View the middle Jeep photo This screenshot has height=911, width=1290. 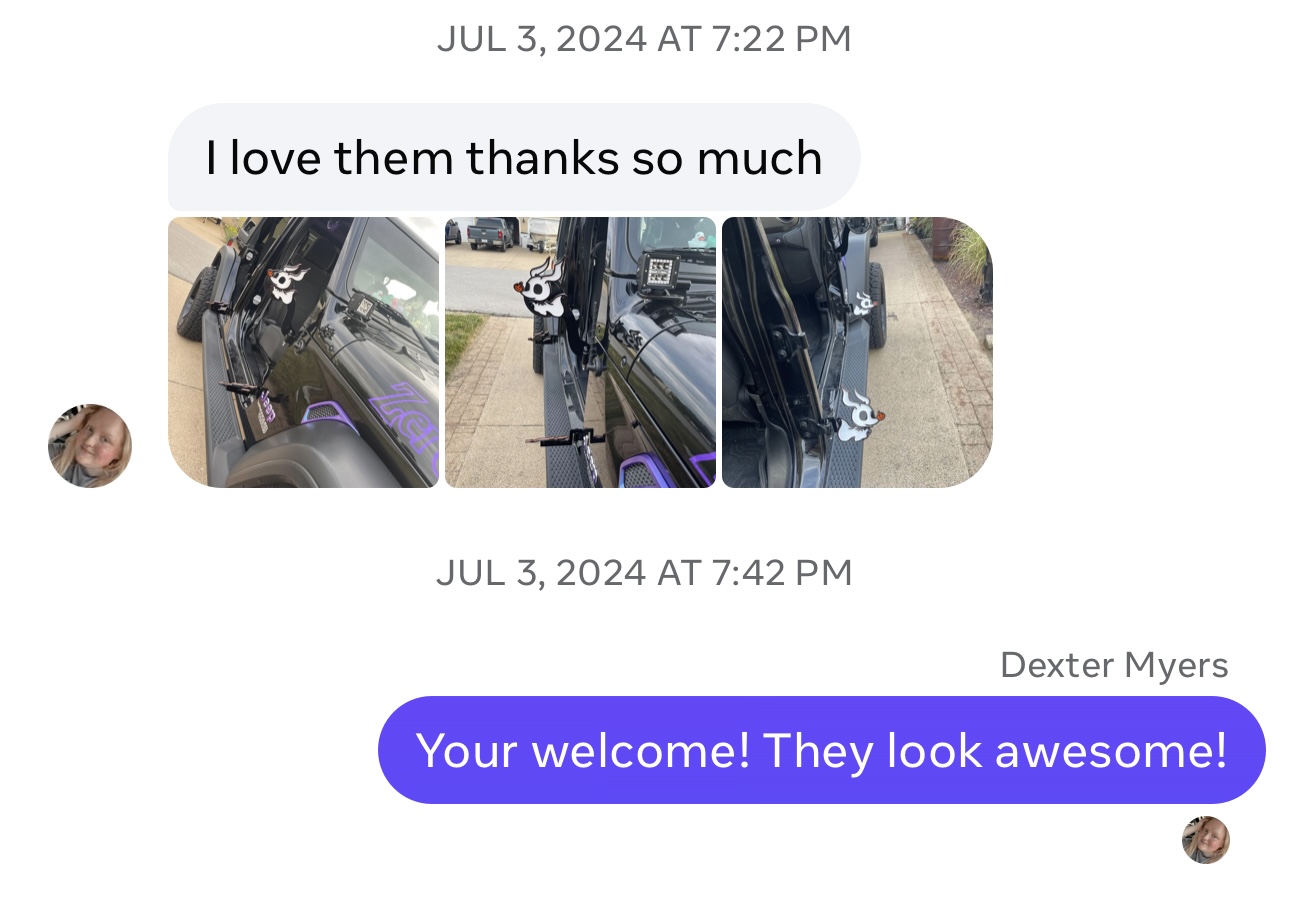[580, 352]
